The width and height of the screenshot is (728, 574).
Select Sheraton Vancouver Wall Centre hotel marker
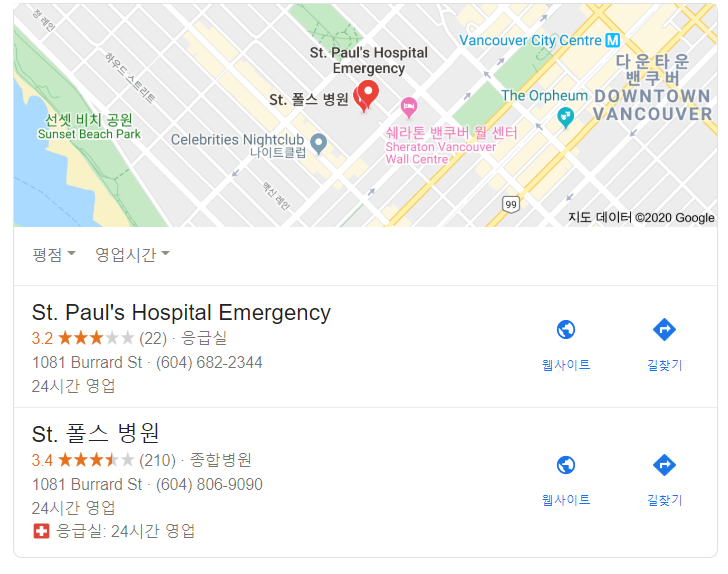(408, 106)
